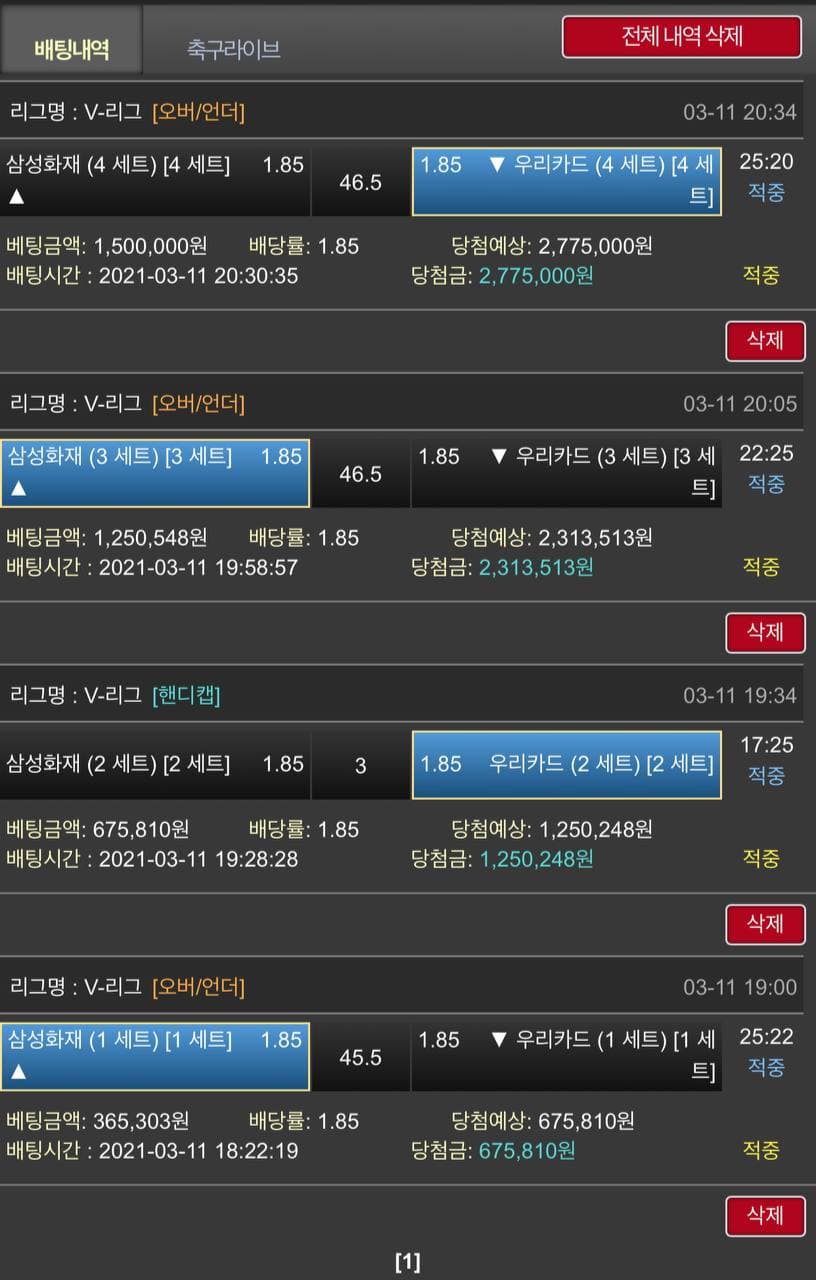Go to page [1] of bet history
Viewport: 816px width, 1280px height.
point(407,1262)
